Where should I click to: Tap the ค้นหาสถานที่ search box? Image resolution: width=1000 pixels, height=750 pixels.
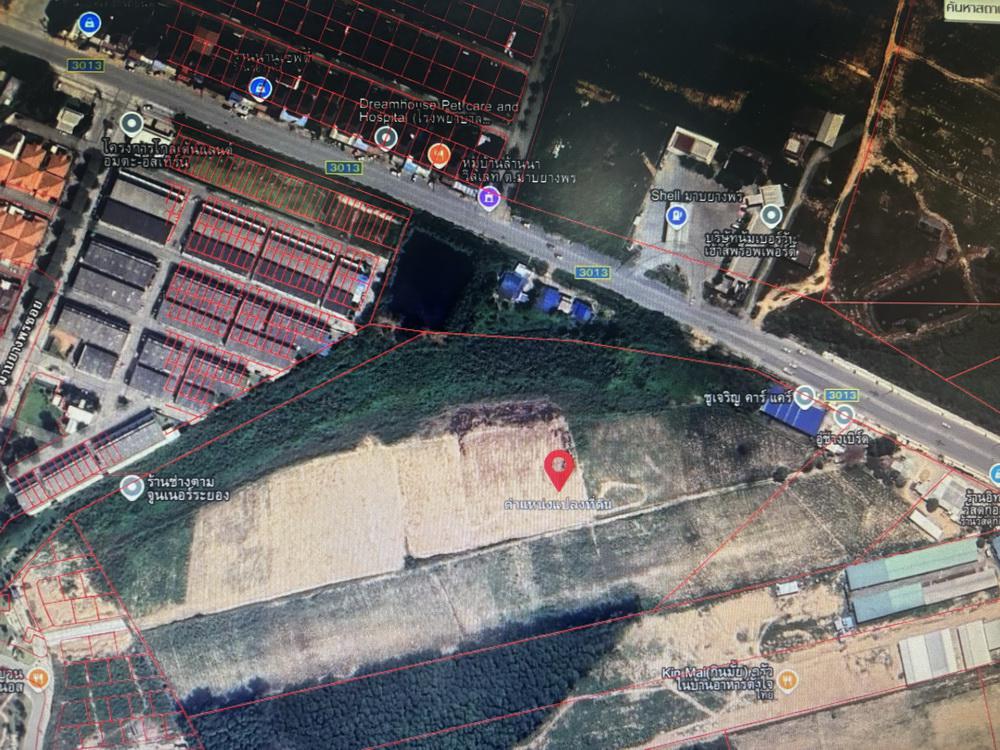[x=970, y=8]
